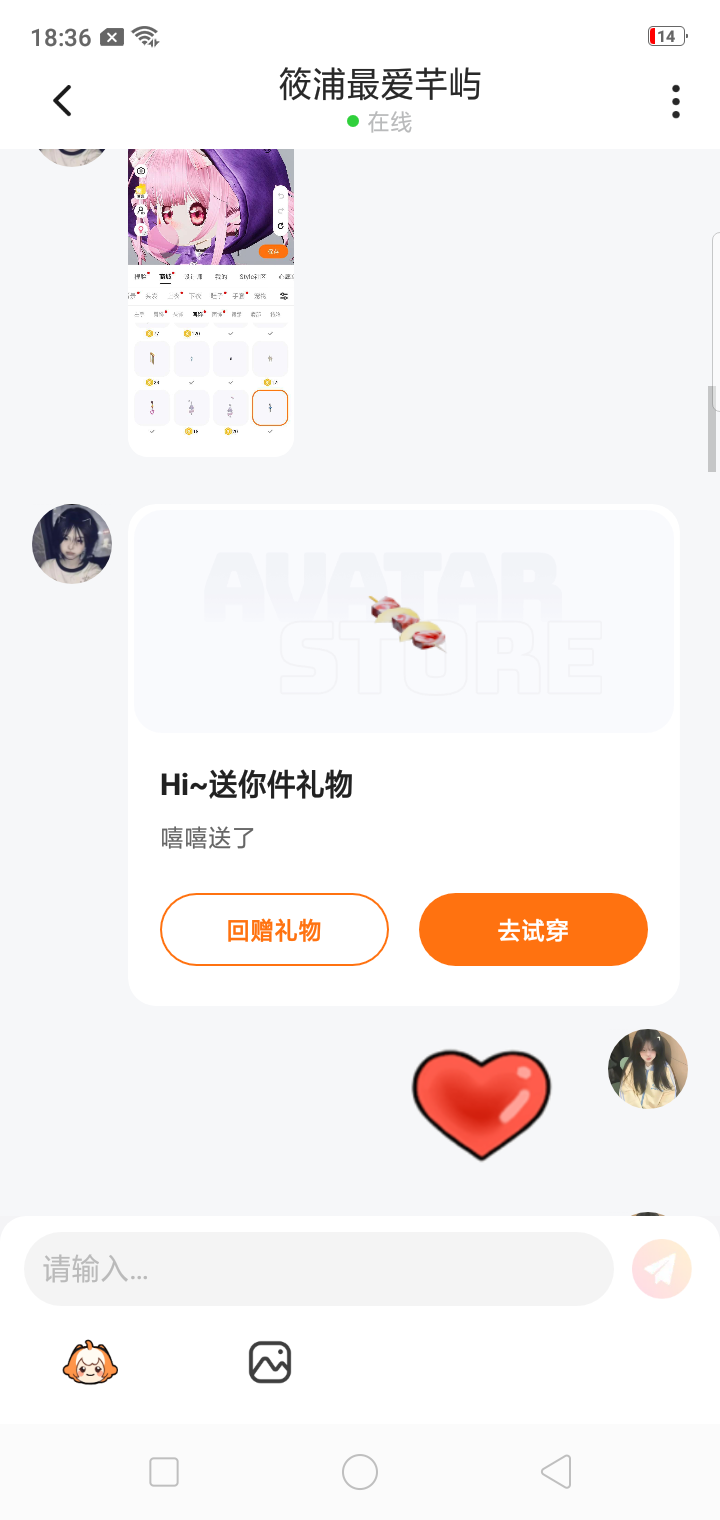
Task: Tap the 去试穿 button
Action: (533, 930)
